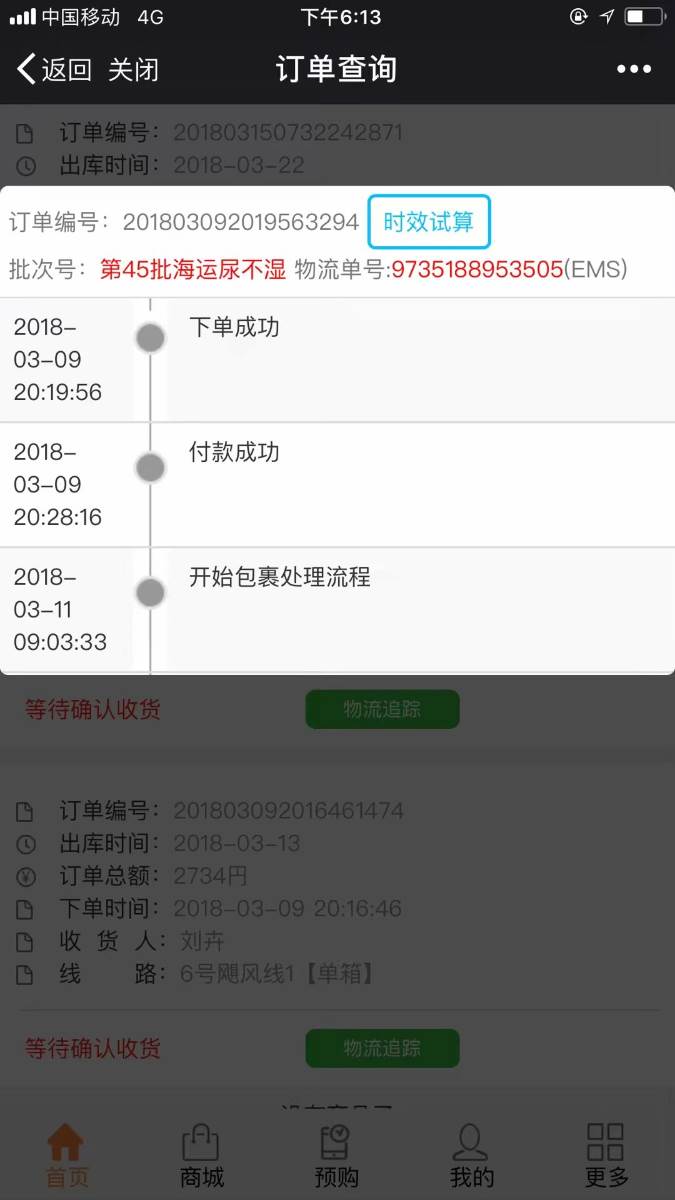Image resolution: width=675 pixels, height=1200 pixels.
Task: Switch to the 首页 tab
Action: (x=67, y=1155)
